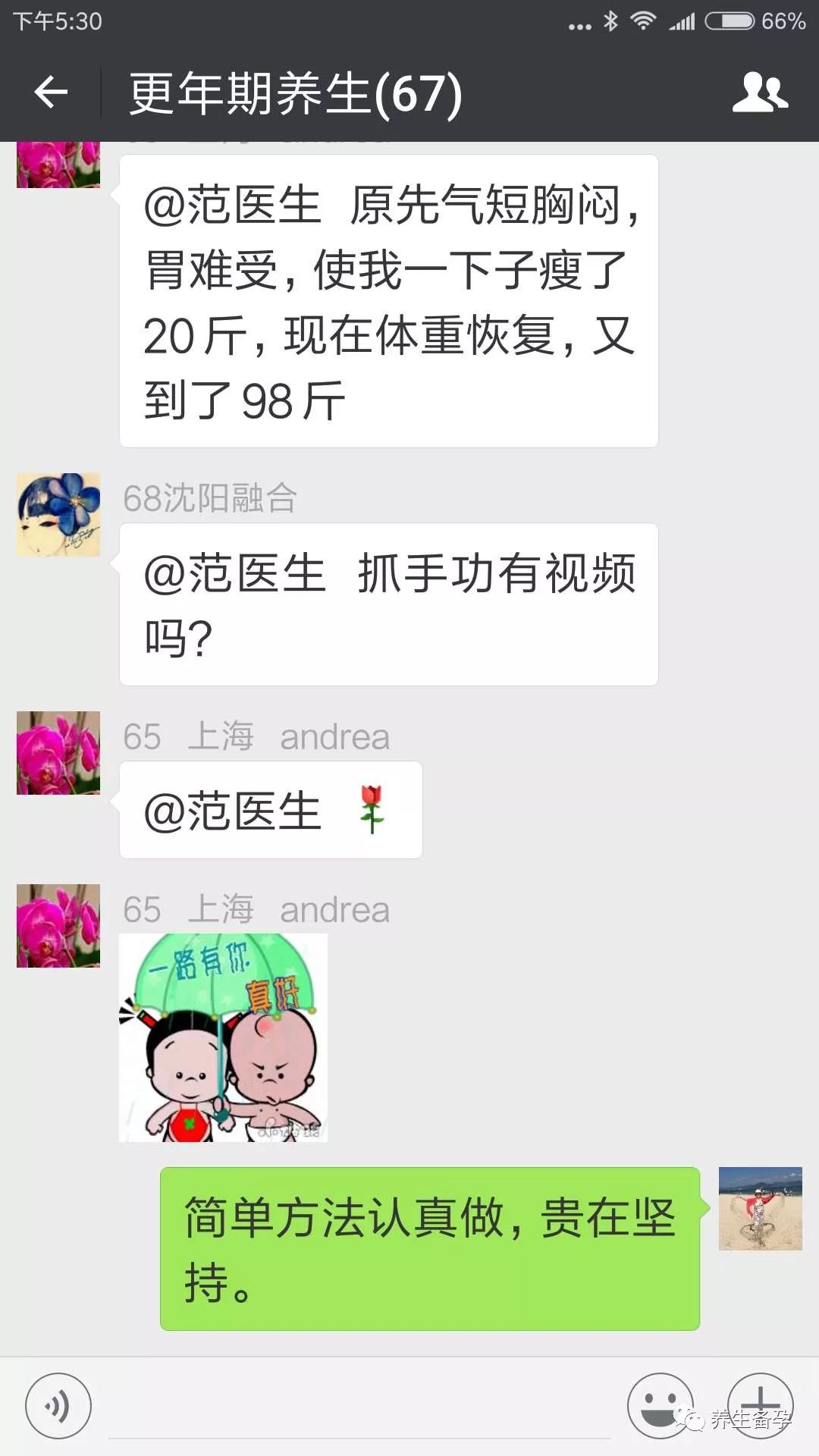The image size is (819, 1456).
Task: Open 68沈阳融合's profile avatar
Action: pos(58,515)
